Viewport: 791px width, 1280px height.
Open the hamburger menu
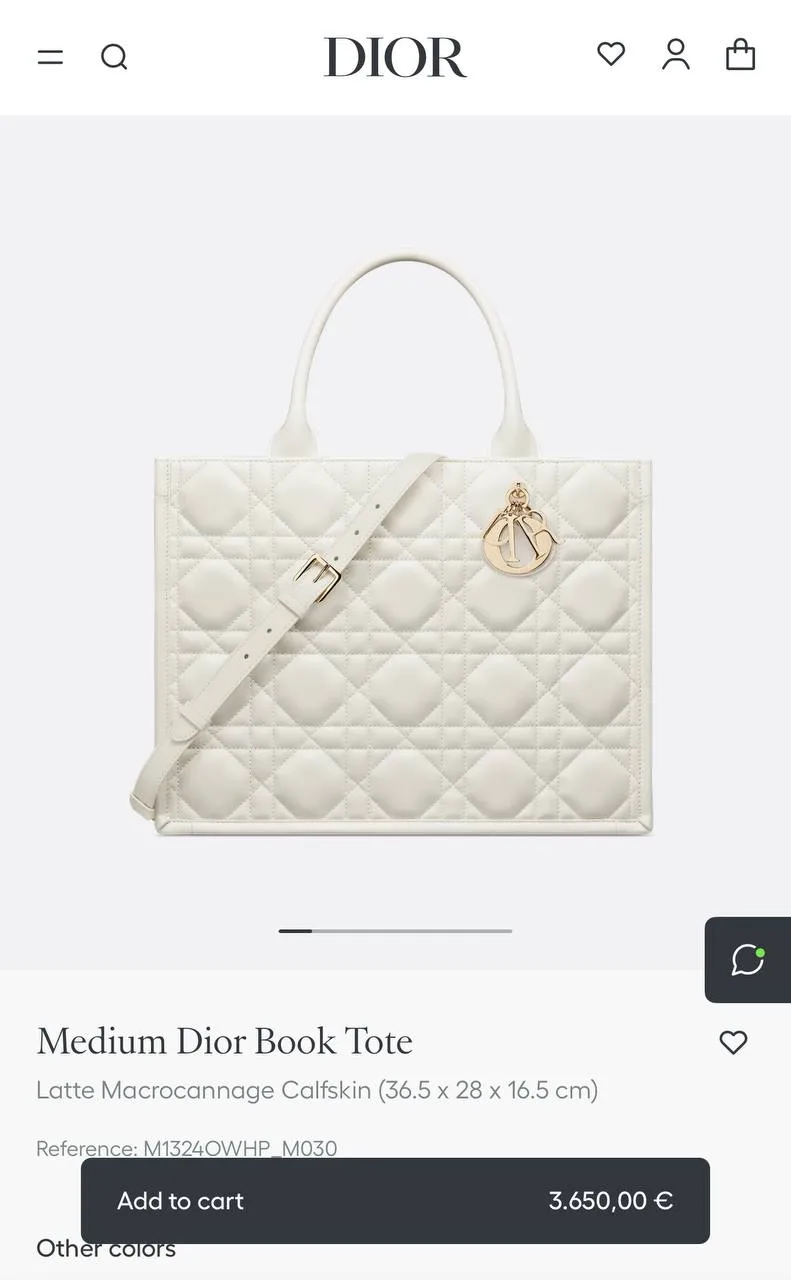tap(50, 57)
